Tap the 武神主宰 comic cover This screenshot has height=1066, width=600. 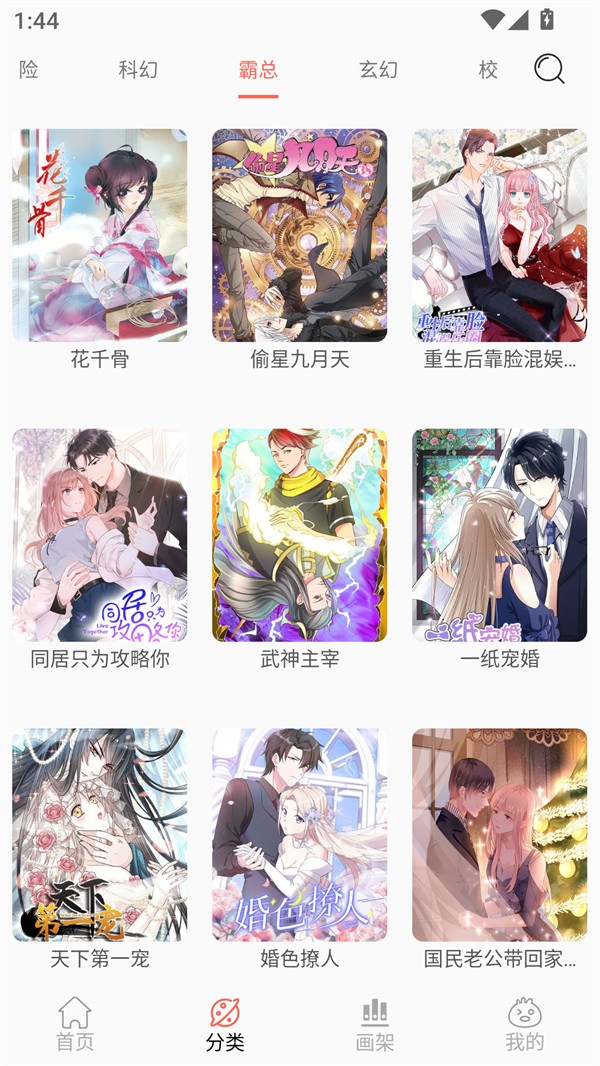pos(300,536)
